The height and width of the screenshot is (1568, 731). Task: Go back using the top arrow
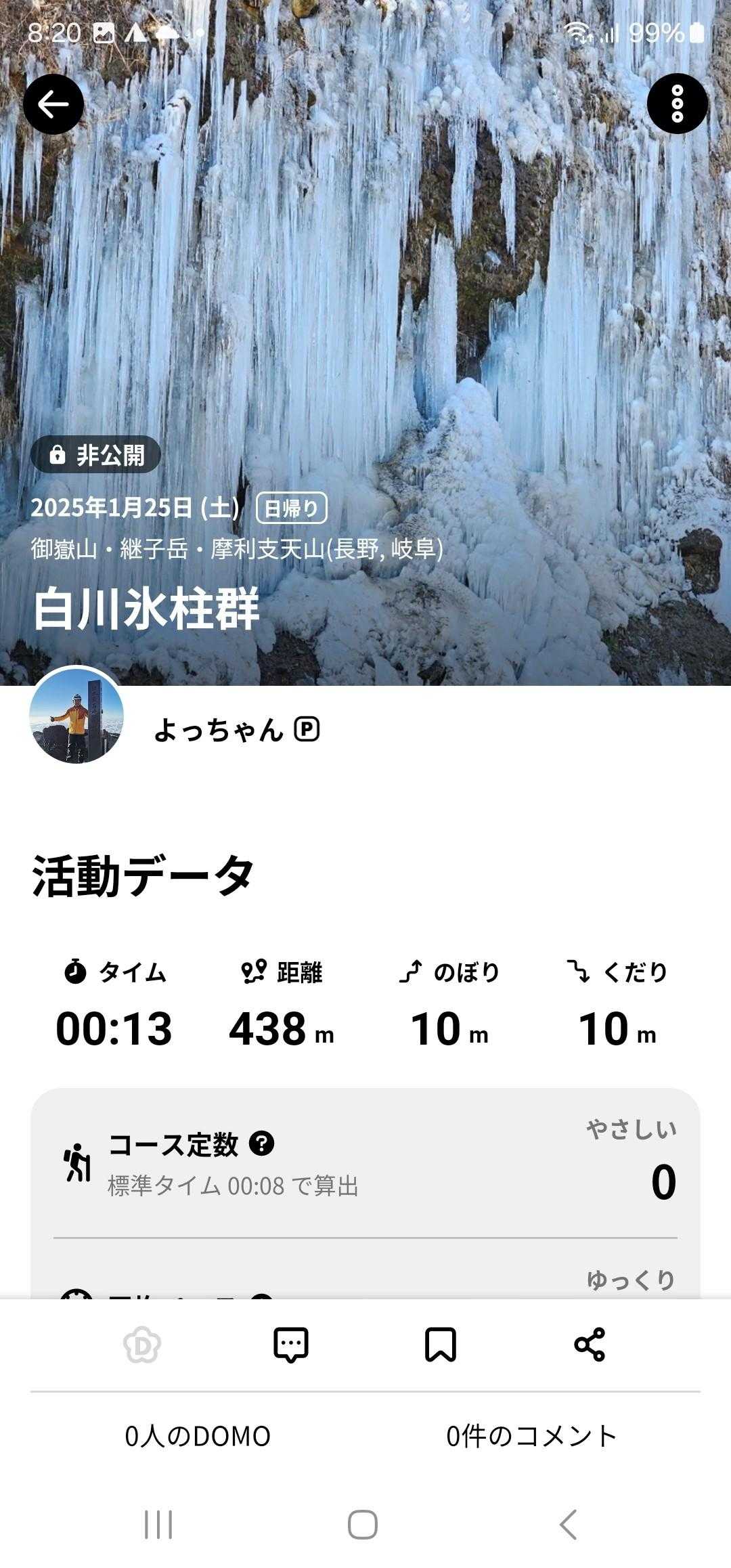tap(53, 104)
